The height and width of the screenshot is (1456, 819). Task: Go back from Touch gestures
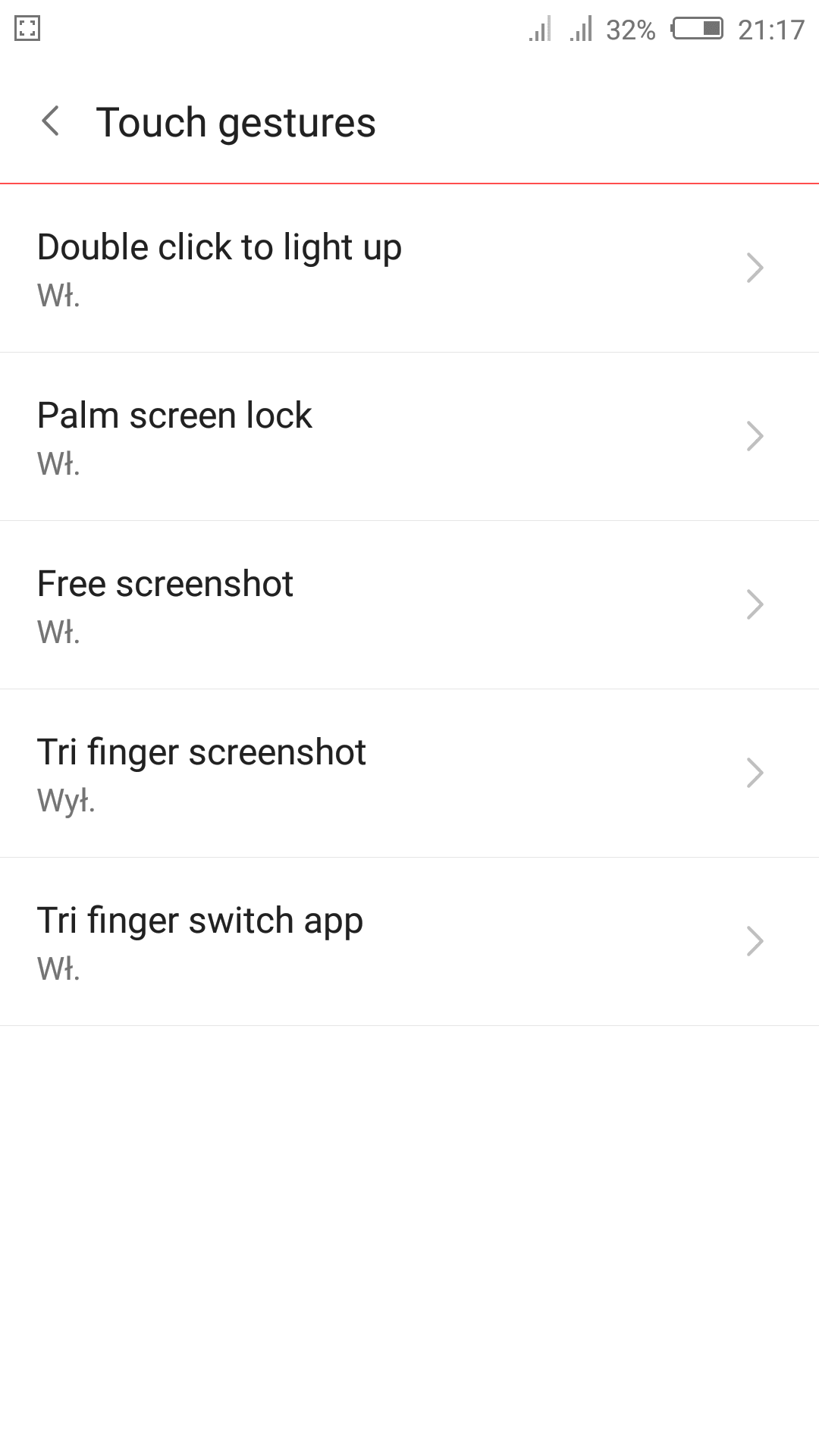pyautogui.click(x=51, y=121)
